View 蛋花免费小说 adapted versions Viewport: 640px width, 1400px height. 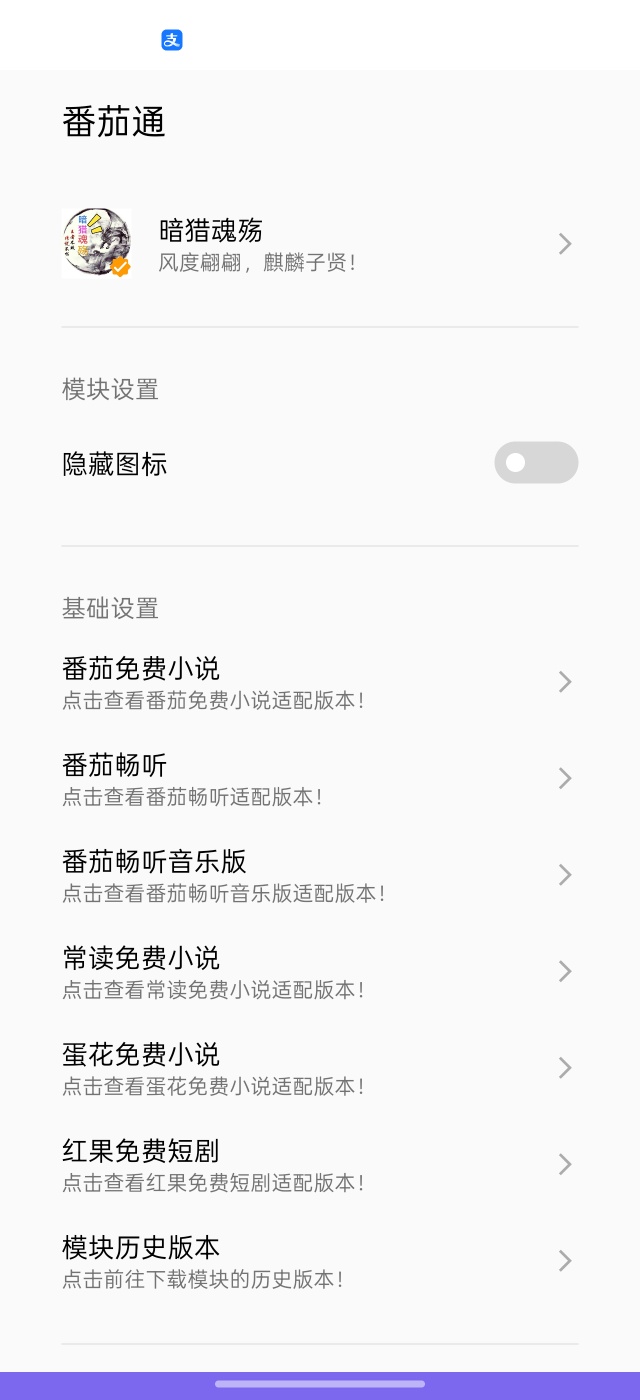[318, 1068]
